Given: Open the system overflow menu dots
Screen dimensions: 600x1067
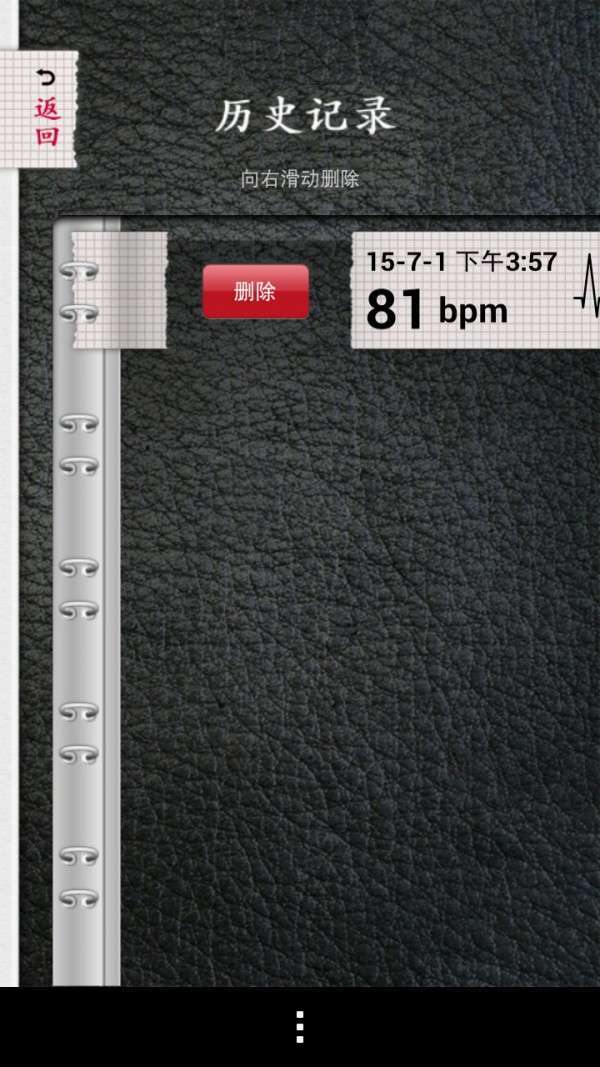Looking at the screenshot, I should point(299,1026).
